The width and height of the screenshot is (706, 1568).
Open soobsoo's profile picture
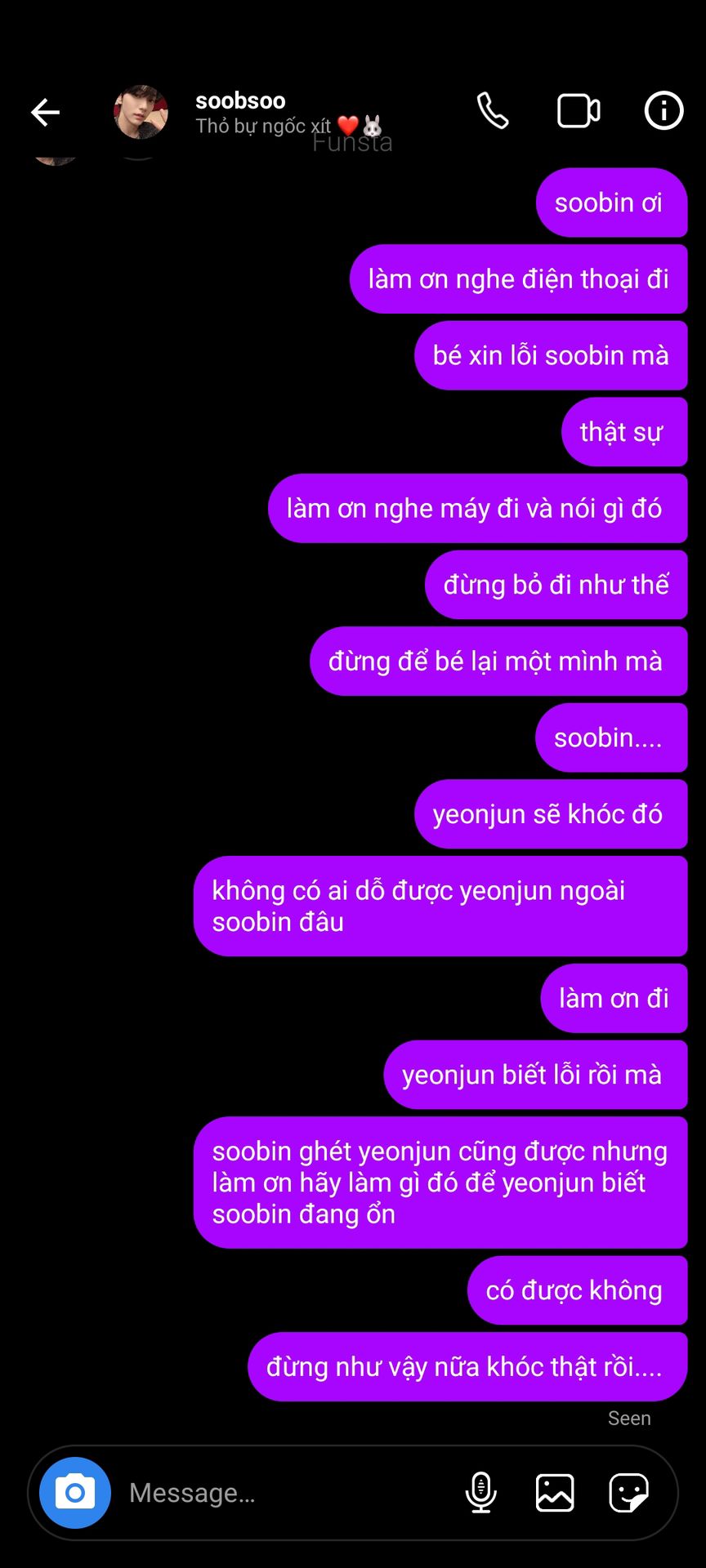point(141,112)
